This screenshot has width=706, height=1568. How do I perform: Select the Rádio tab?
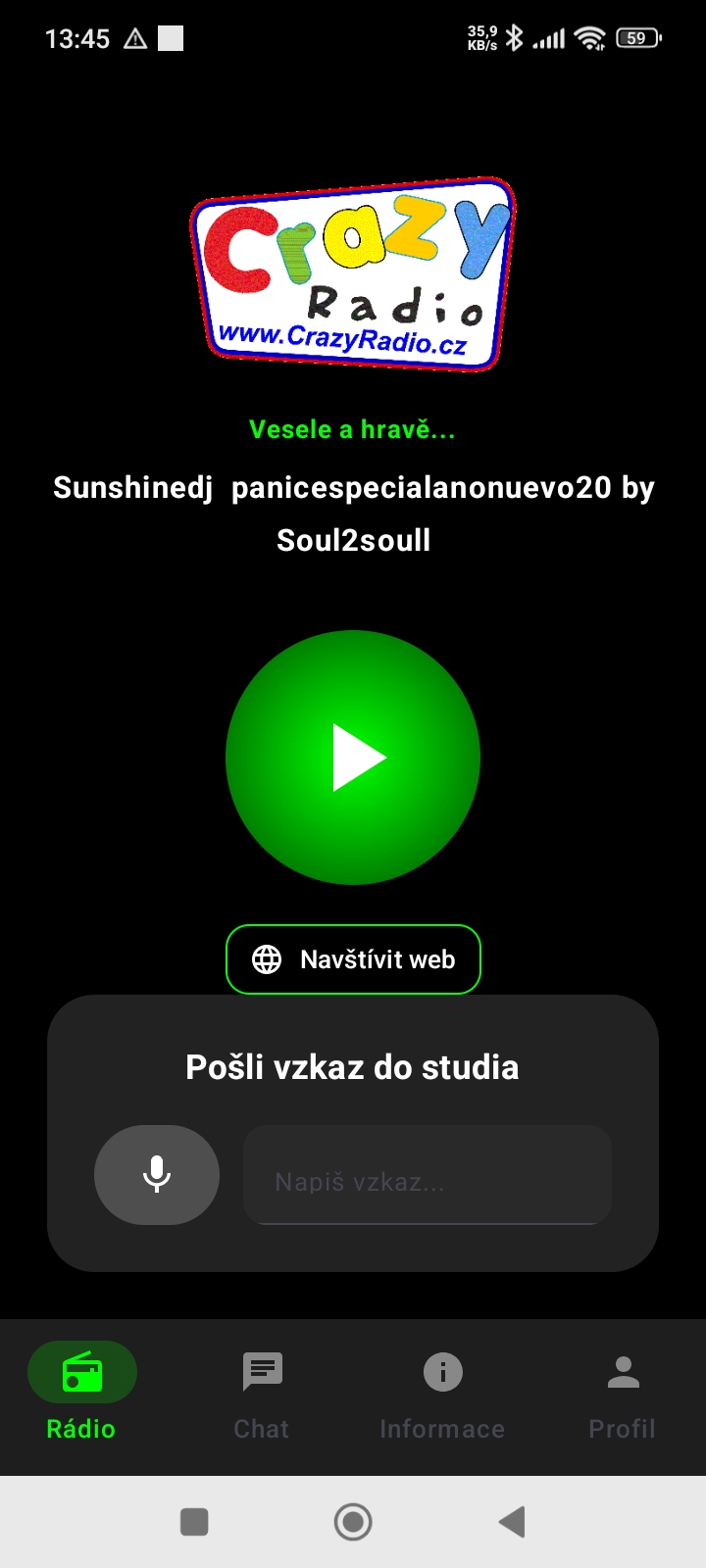(82, 1392)
